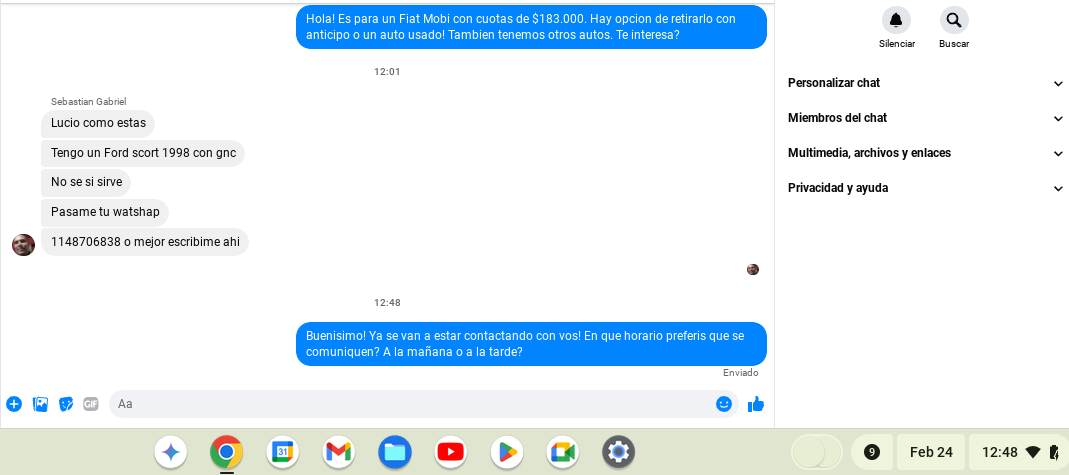This screenshot has width=1069, height=475.
Task: Mute this chat with Silenciar bell
Action: pos(896,20)
